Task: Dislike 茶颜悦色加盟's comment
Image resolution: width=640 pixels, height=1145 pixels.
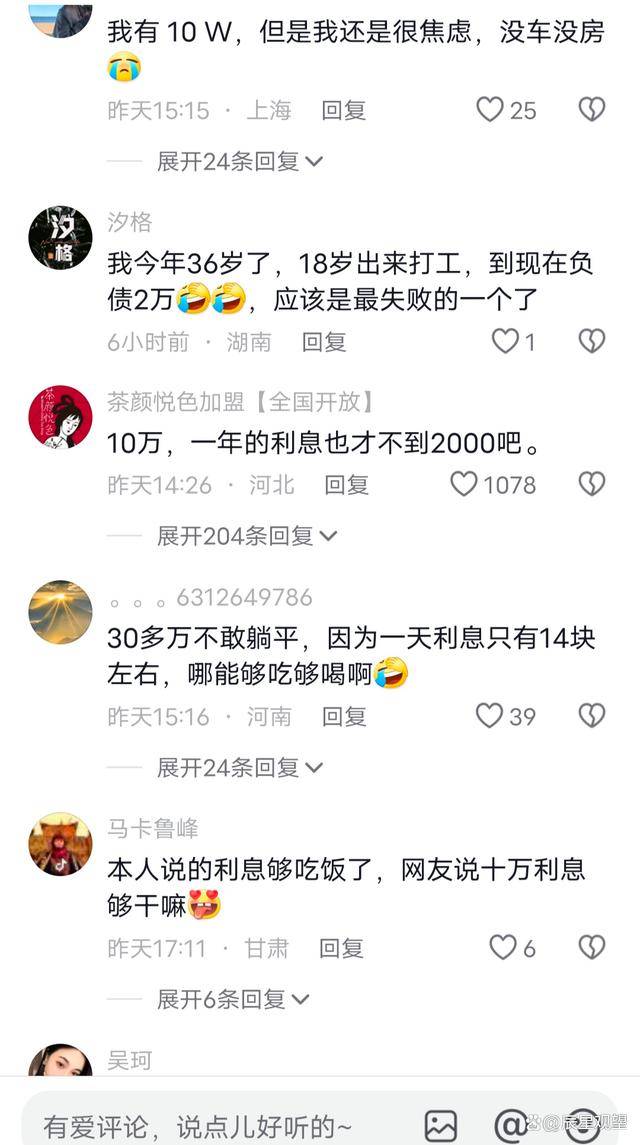Action: pos(592,485)
